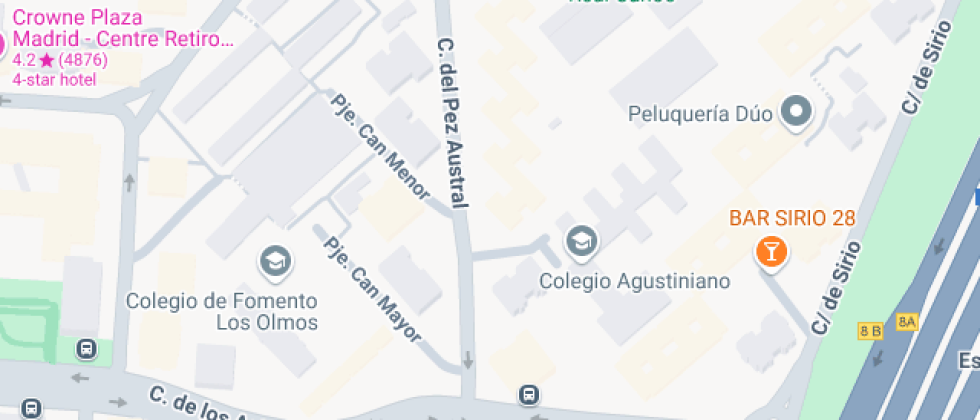Open the BAR SIRIO 28 marker
The image size is (980, 420).
(x=771, y=250)
